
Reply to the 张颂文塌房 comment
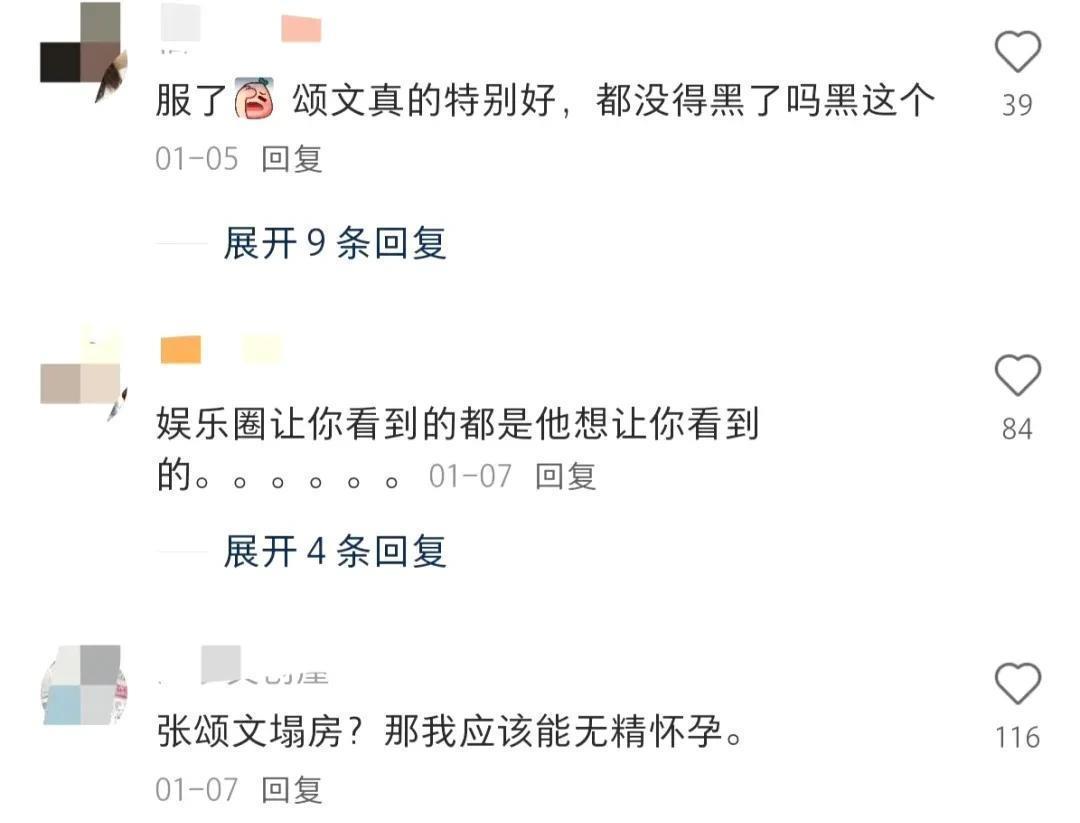pos(292,790)
